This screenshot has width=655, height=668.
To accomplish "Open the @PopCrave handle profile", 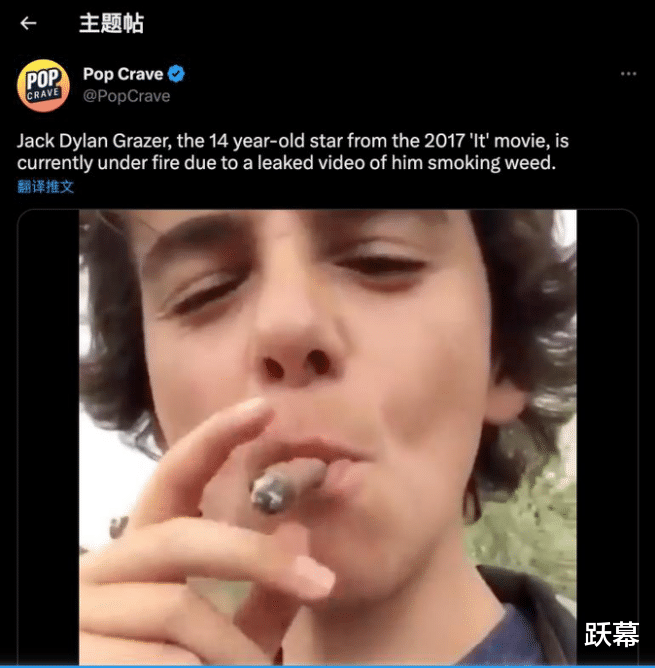I will [x=126, y=96].
